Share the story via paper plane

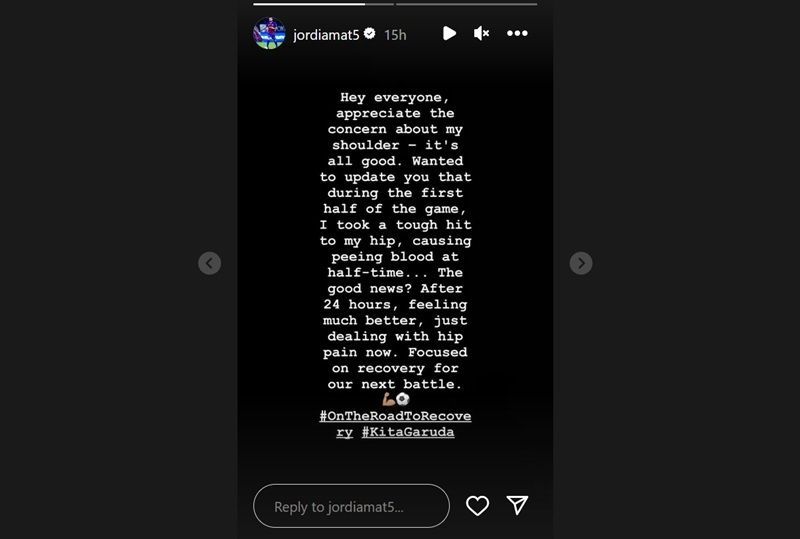(517, 506)
